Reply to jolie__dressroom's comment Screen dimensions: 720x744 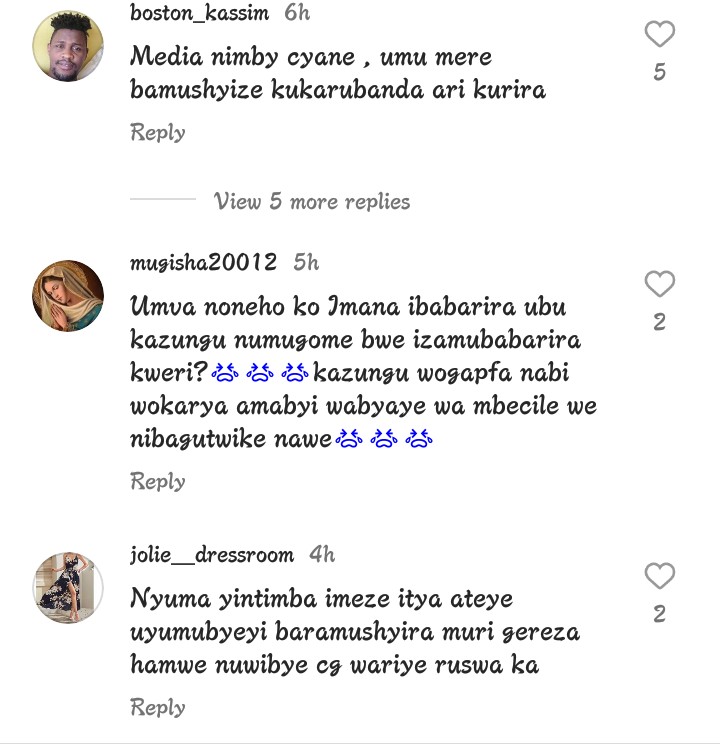tap(157, 707)
